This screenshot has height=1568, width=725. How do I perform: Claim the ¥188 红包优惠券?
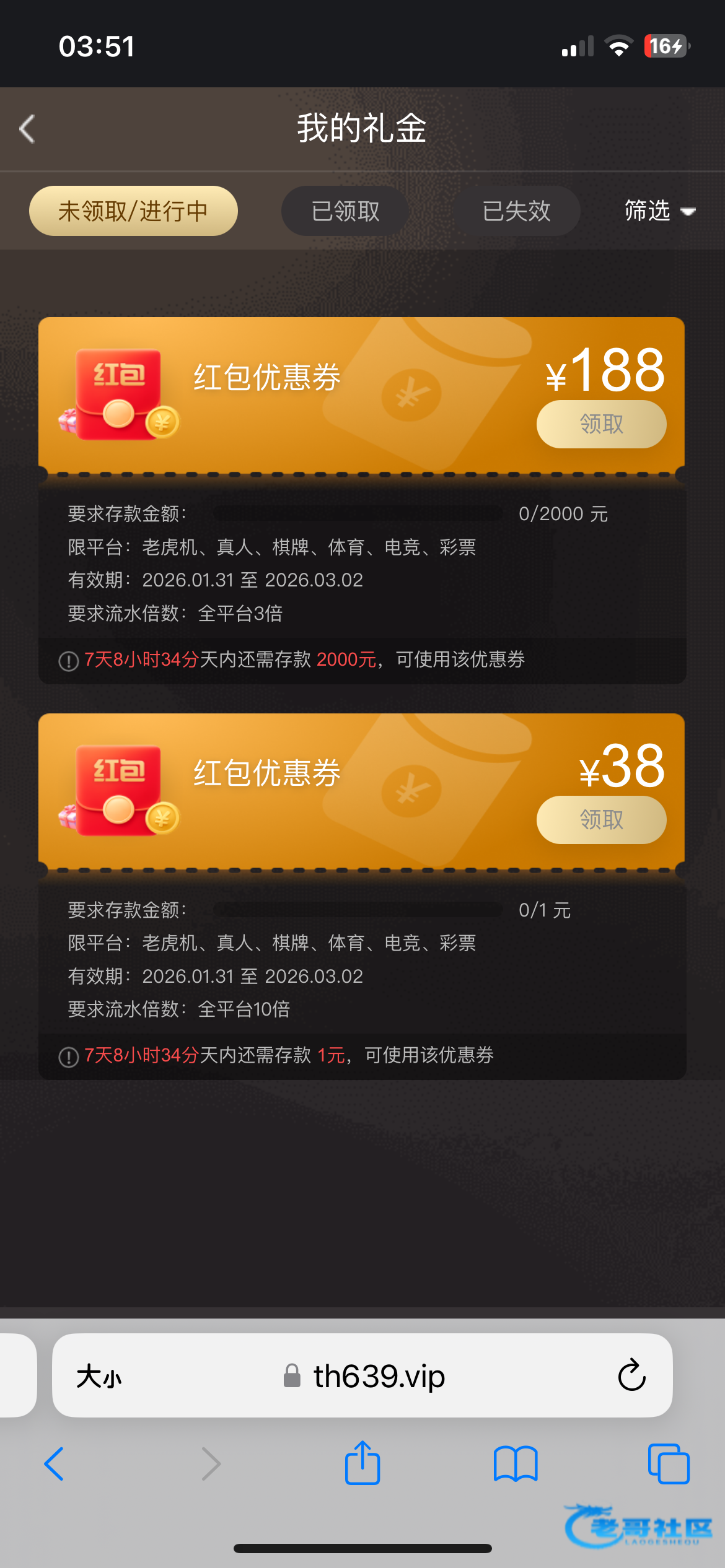600,424
